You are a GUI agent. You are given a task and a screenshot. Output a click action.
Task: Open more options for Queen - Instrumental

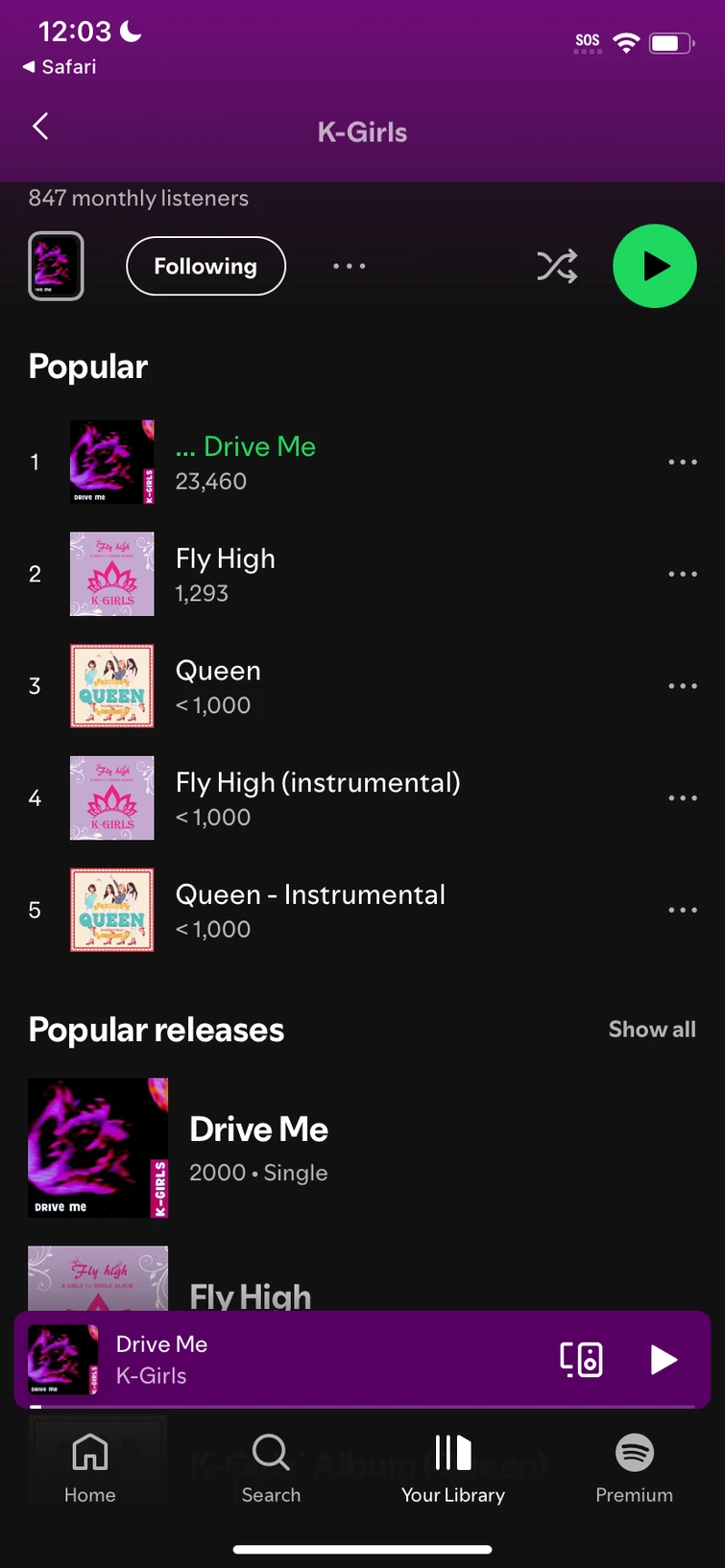682,910
